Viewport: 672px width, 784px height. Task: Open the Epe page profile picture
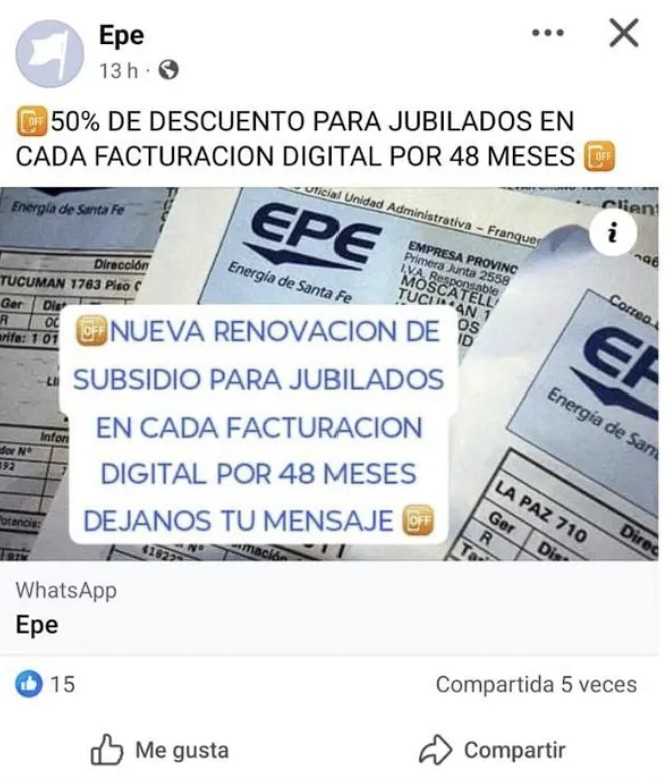coord(50,52)
